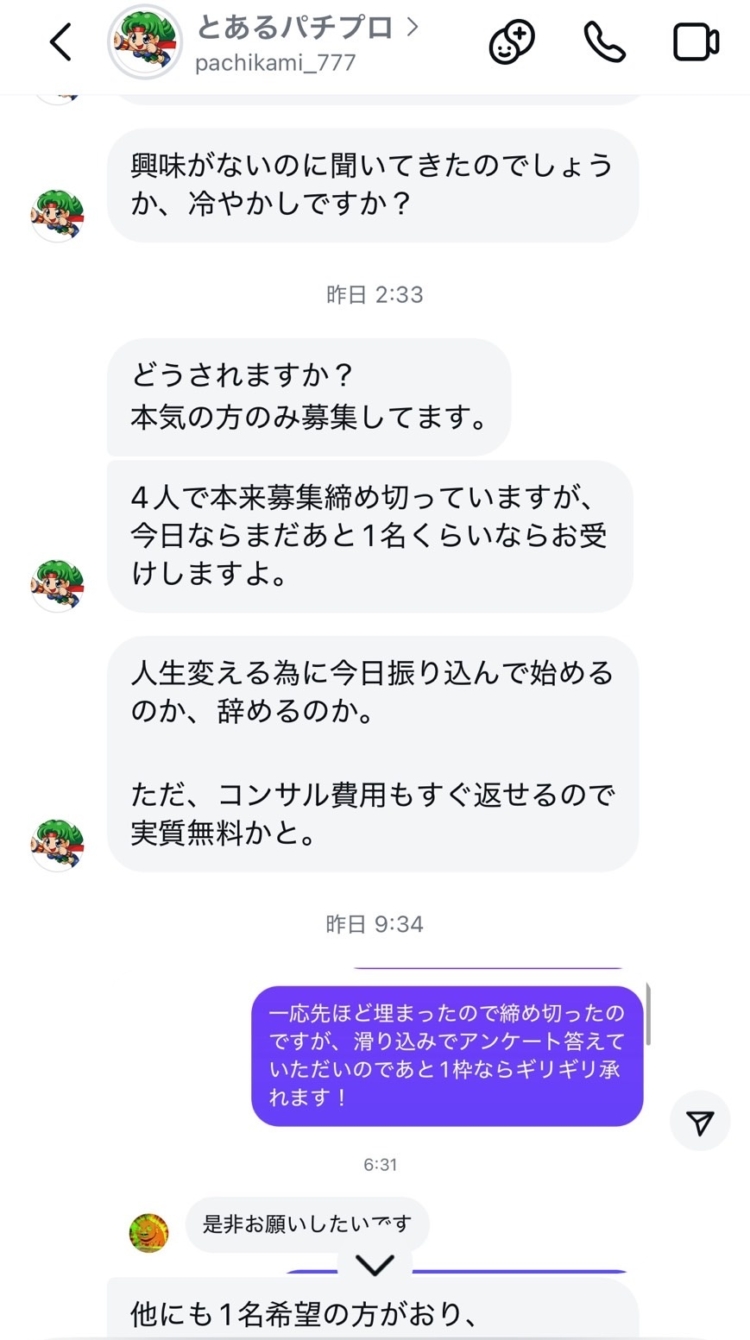The image size is (750, 1340).
Task: Go back from the chat
Action: (62, 42)
